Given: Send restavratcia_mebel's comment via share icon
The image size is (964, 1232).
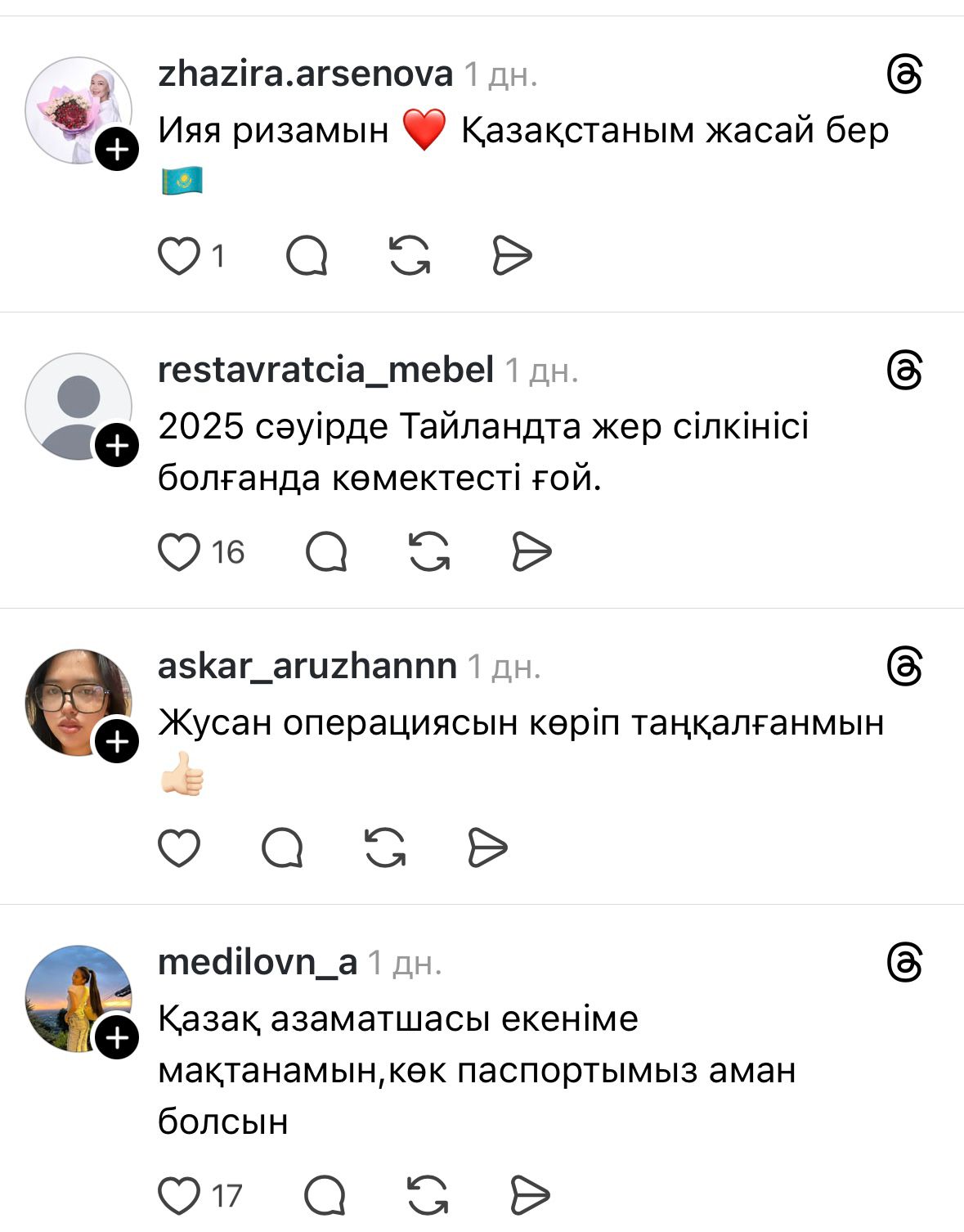Looking at the screenshot, I should (531, 551).
